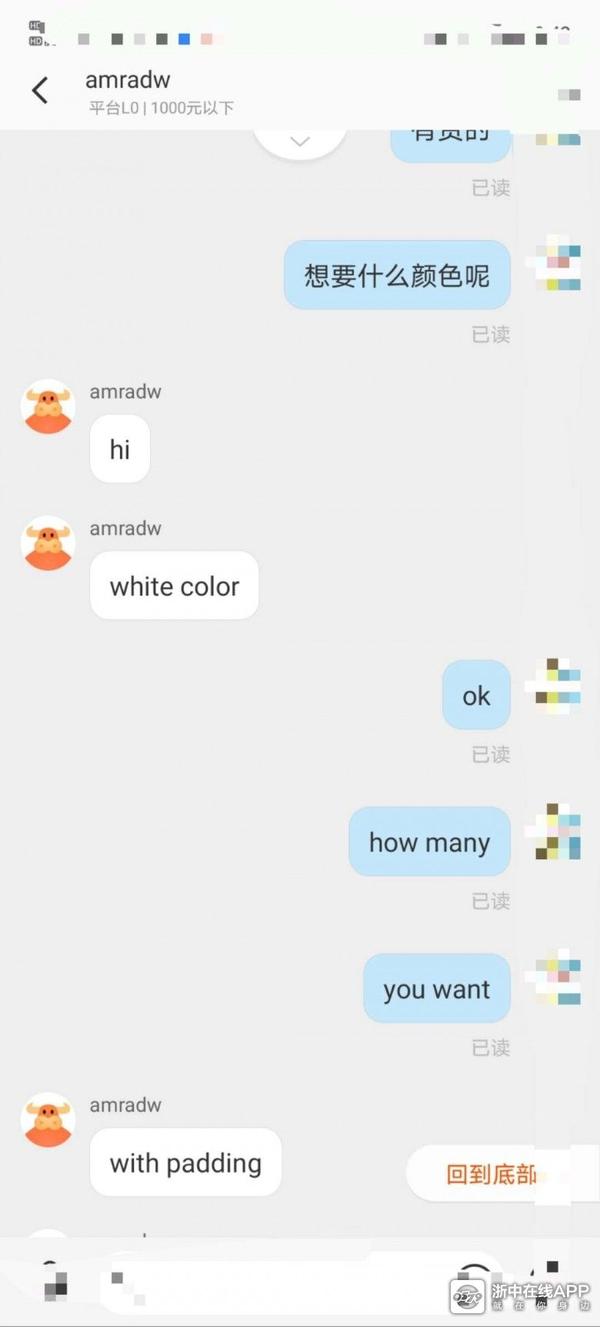The height and width of the screenshot is (1327, 600).
Task: Open amradw's avatar beside with padding message
Action: 48,1119
